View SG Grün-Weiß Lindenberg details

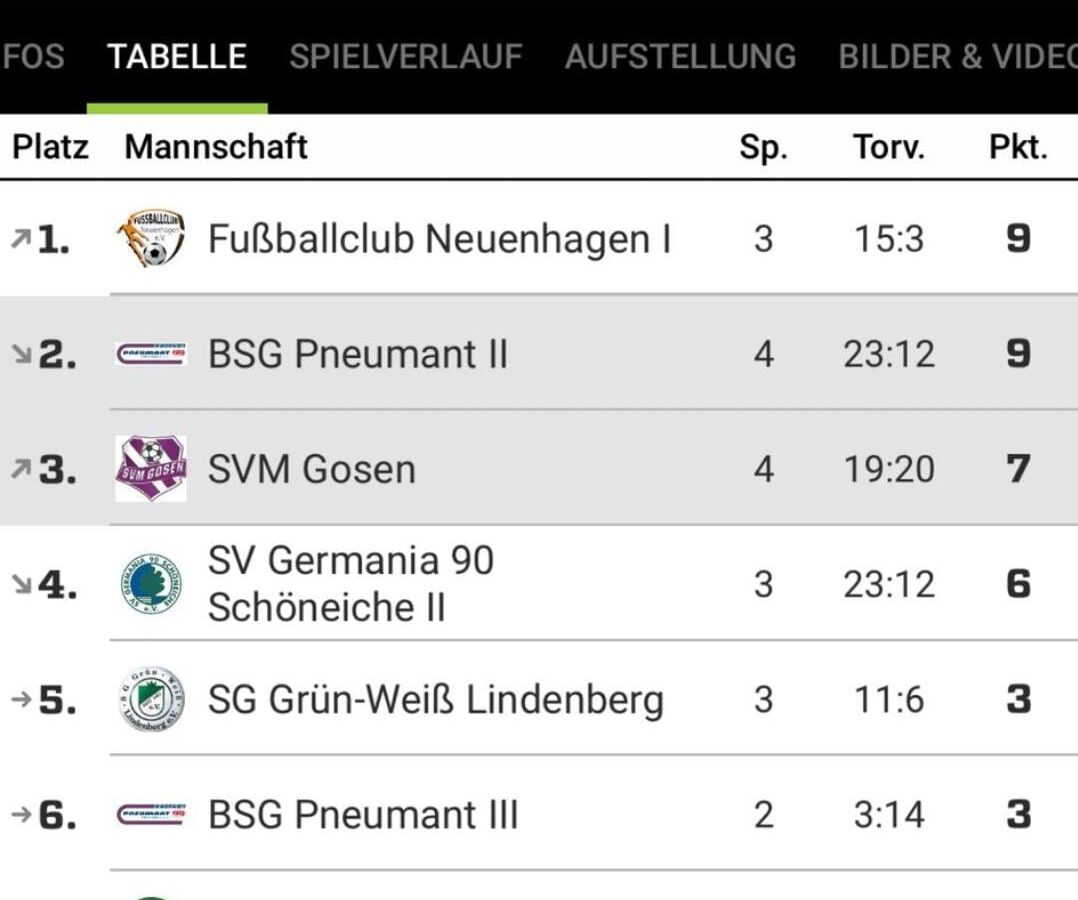(435, 699)
